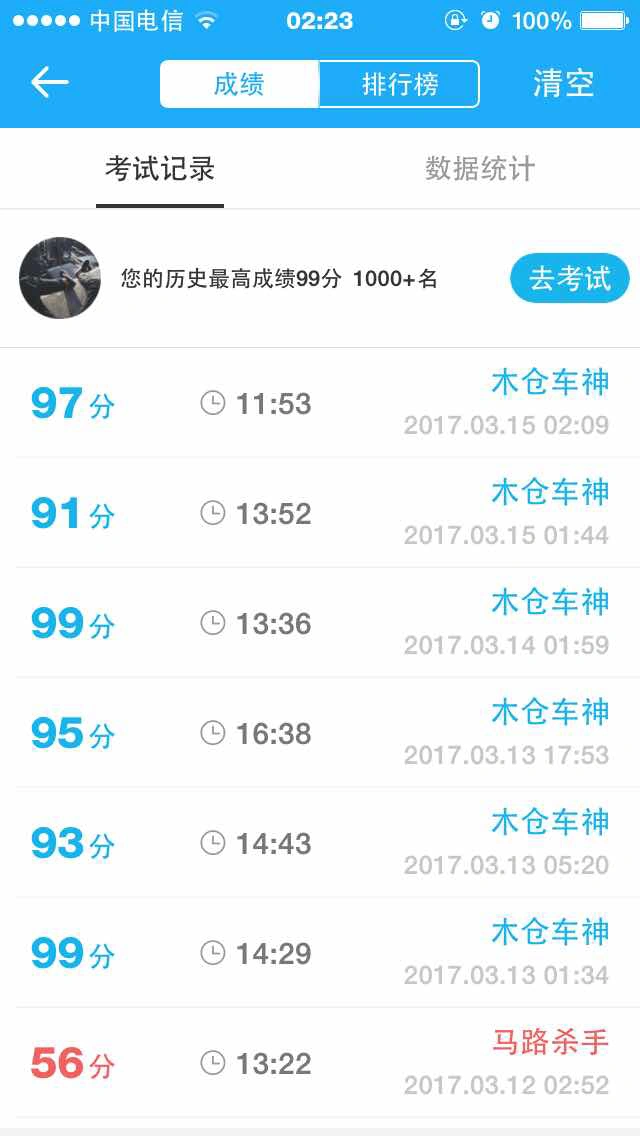Open the 考试记录 tab

tap(159, 170)
